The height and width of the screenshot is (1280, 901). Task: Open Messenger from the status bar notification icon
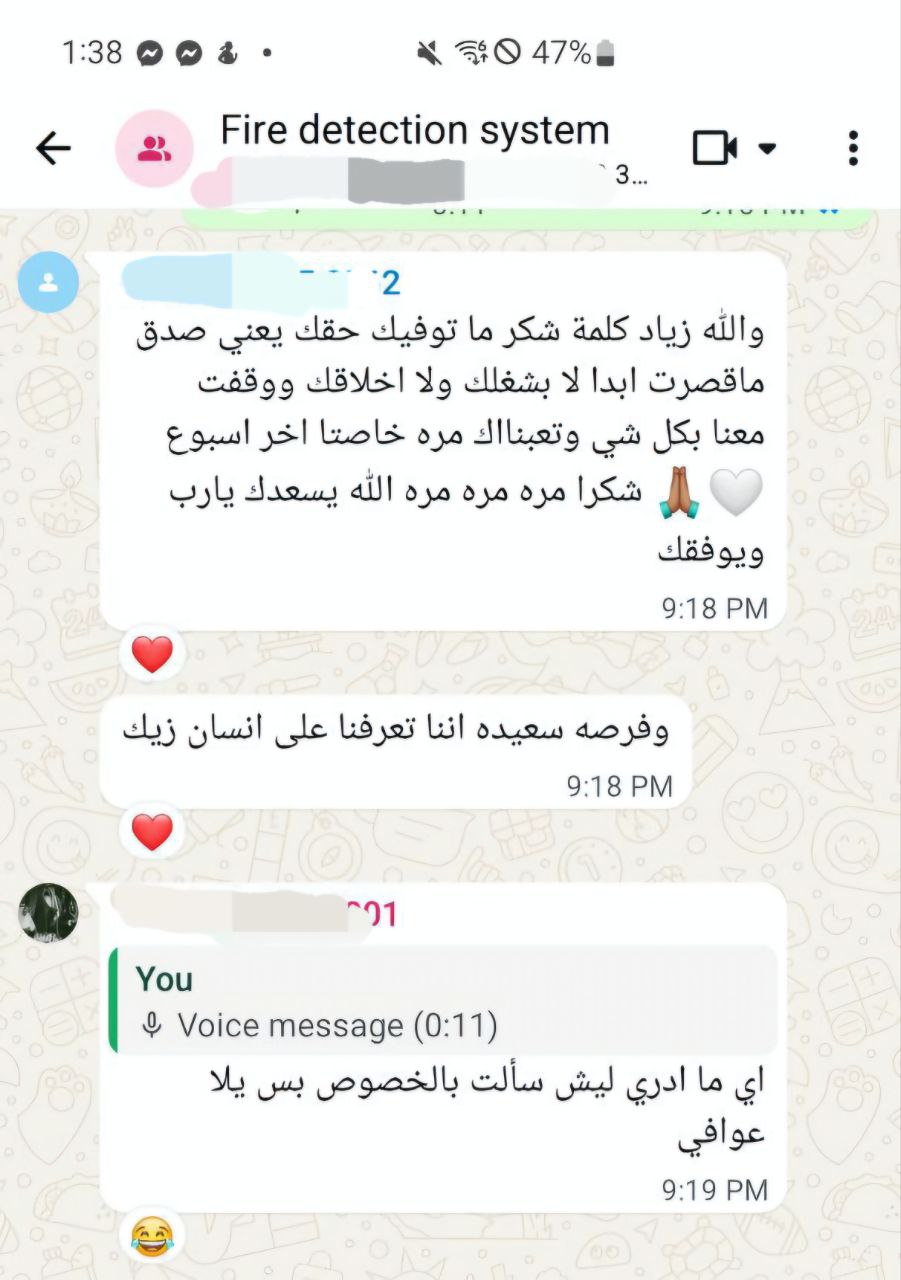tap(152, 52)
